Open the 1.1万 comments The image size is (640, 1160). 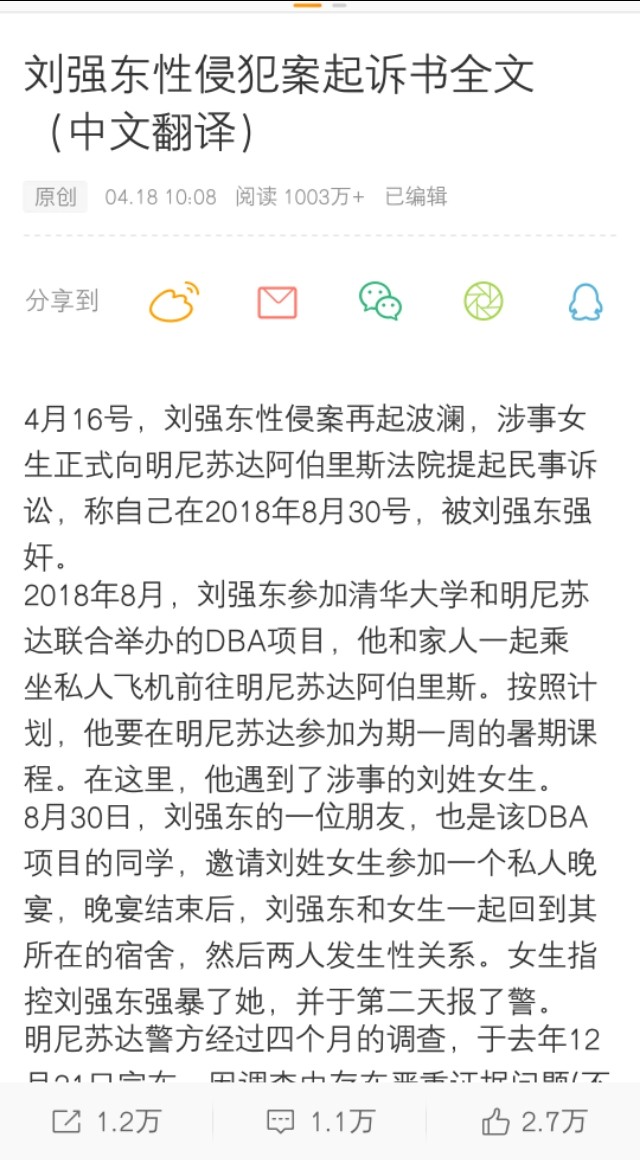pos(320,1122)
